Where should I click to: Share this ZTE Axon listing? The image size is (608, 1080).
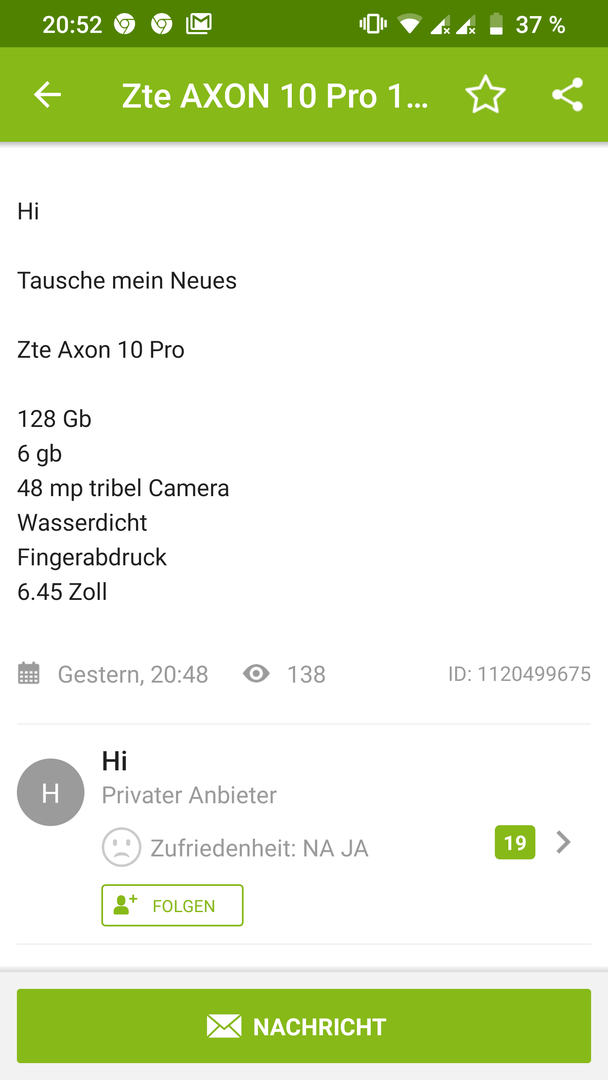click(567, 95)
